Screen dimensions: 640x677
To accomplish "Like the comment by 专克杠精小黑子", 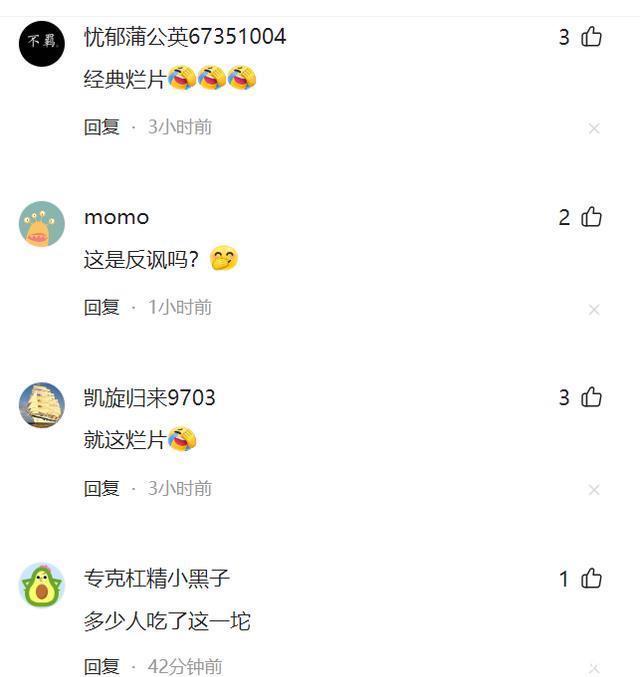I will click(591, 579).
